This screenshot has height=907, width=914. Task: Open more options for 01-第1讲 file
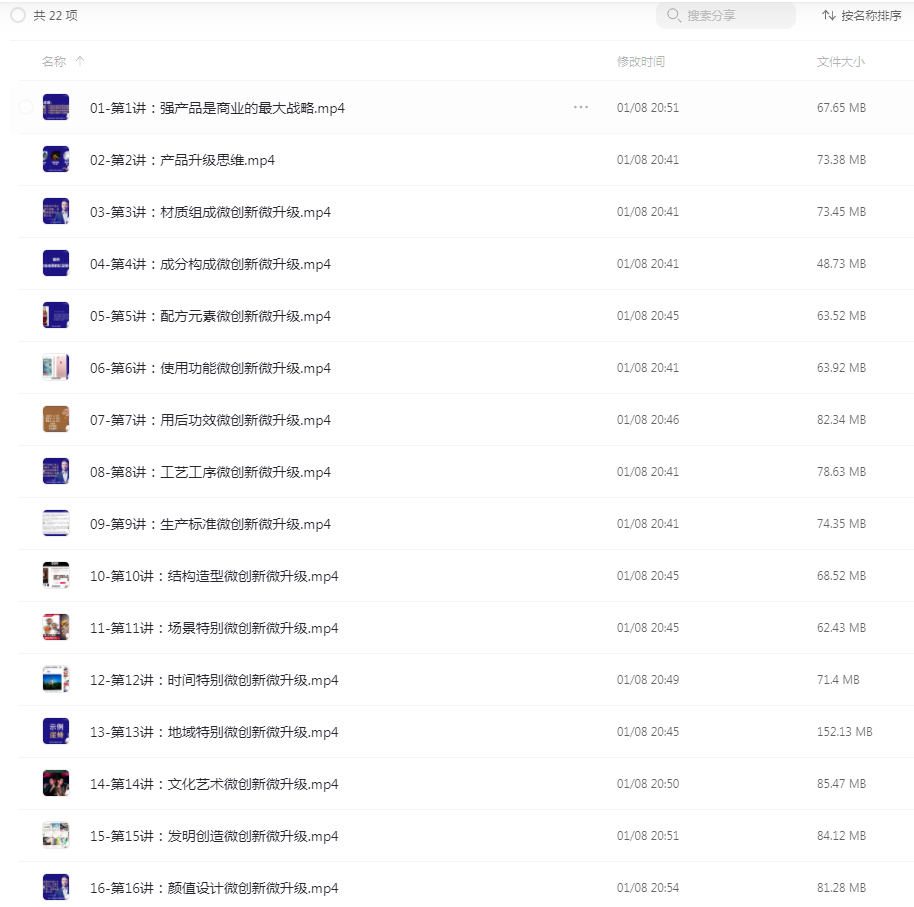pyautogui.click(x=581, y=107)
